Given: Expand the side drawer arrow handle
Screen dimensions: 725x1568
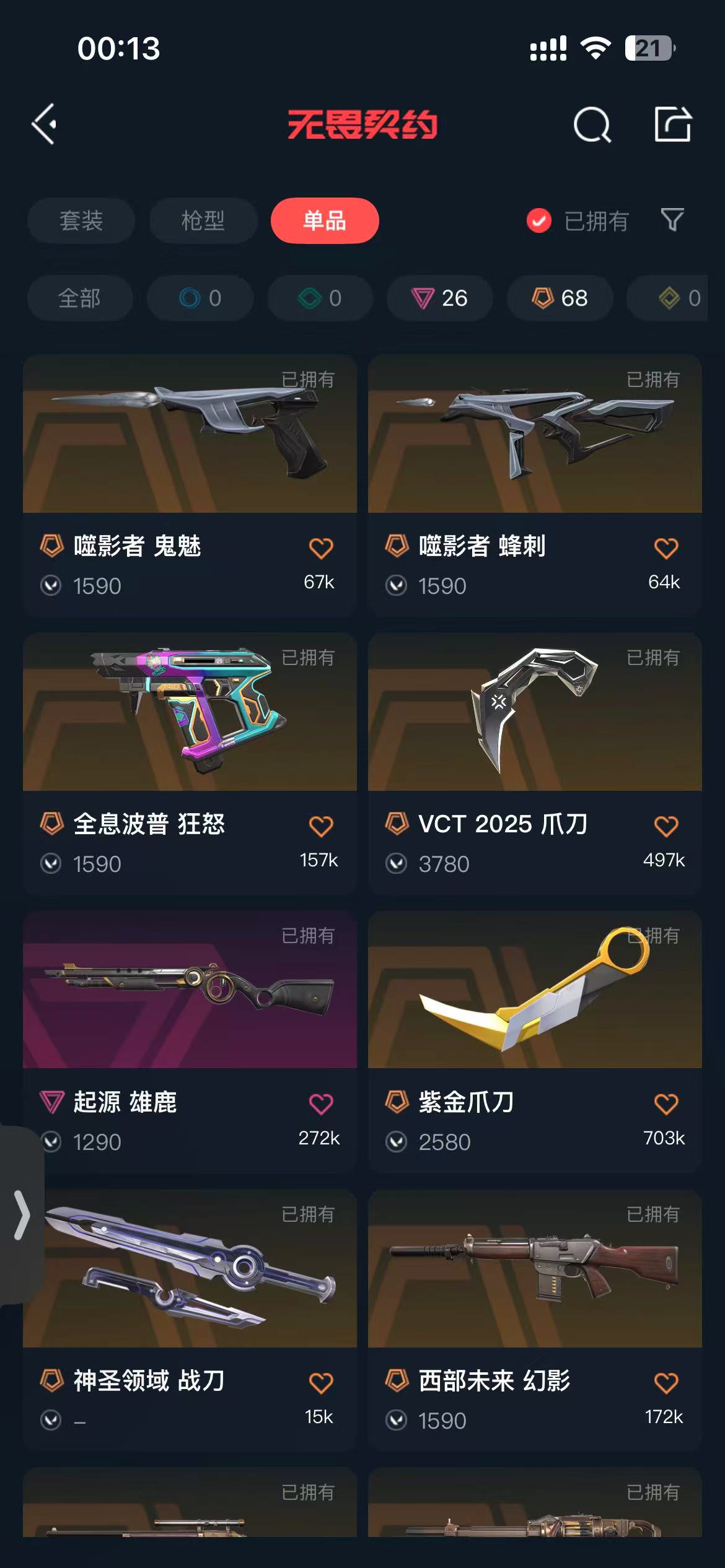Looking at the screenshot, I should pyautogui.click(x=21, y=1215).
